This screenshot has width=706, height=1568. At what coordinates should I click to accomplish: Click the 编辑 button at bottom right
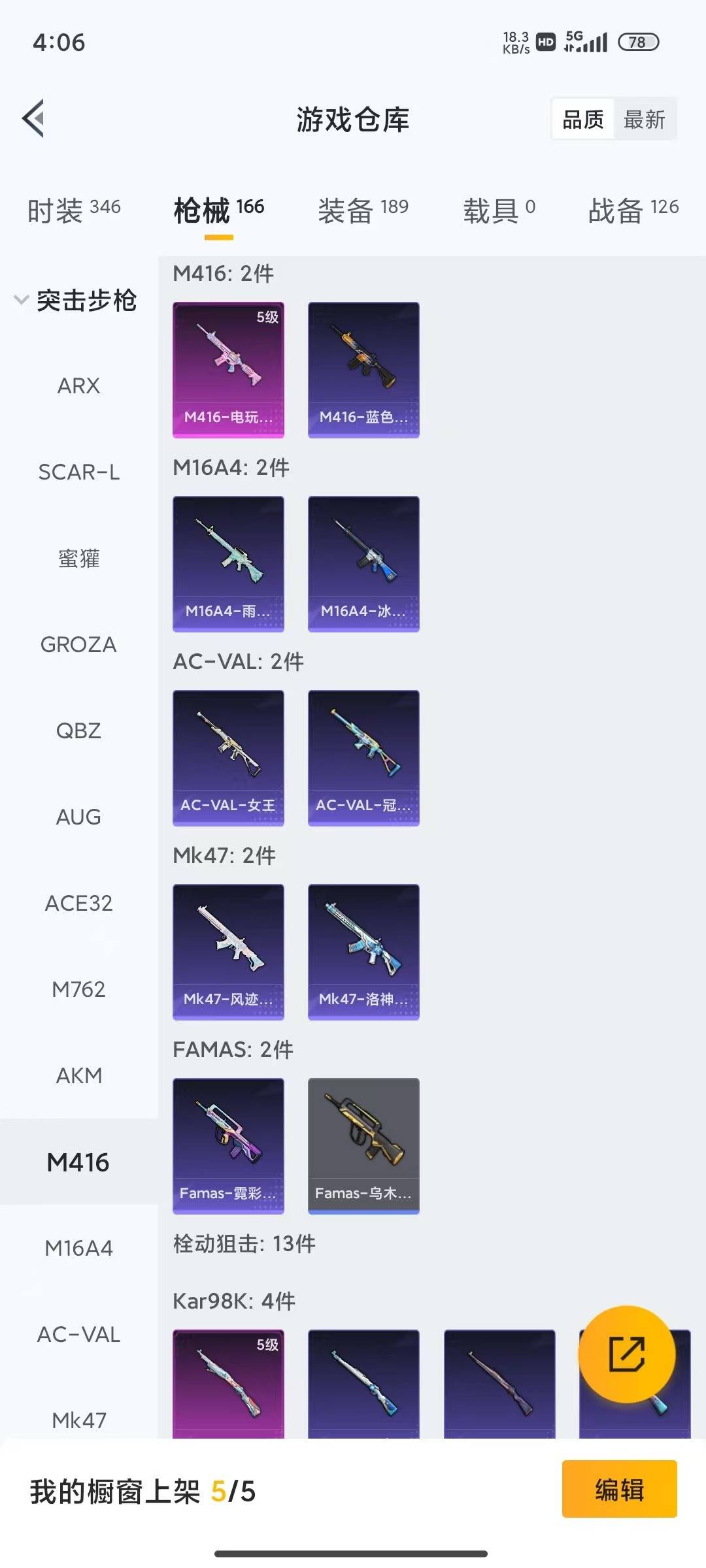(x=619, y=1488)
